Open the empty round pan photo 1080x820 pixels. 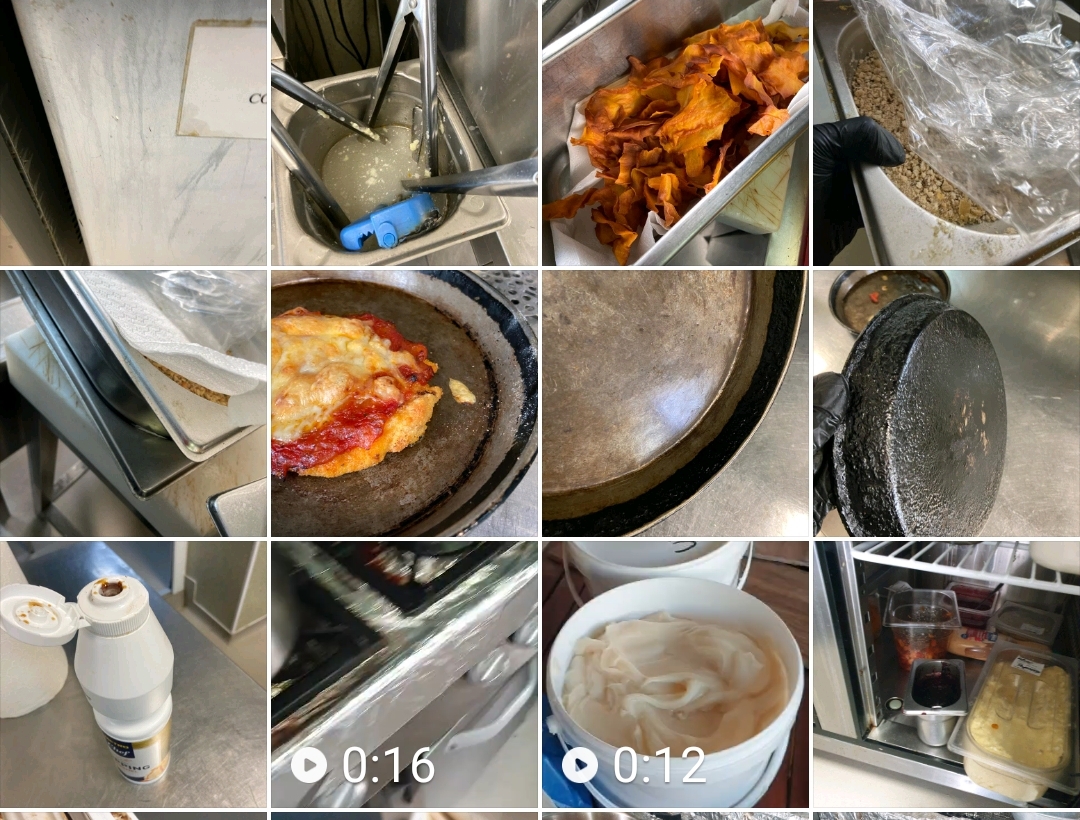675,403
